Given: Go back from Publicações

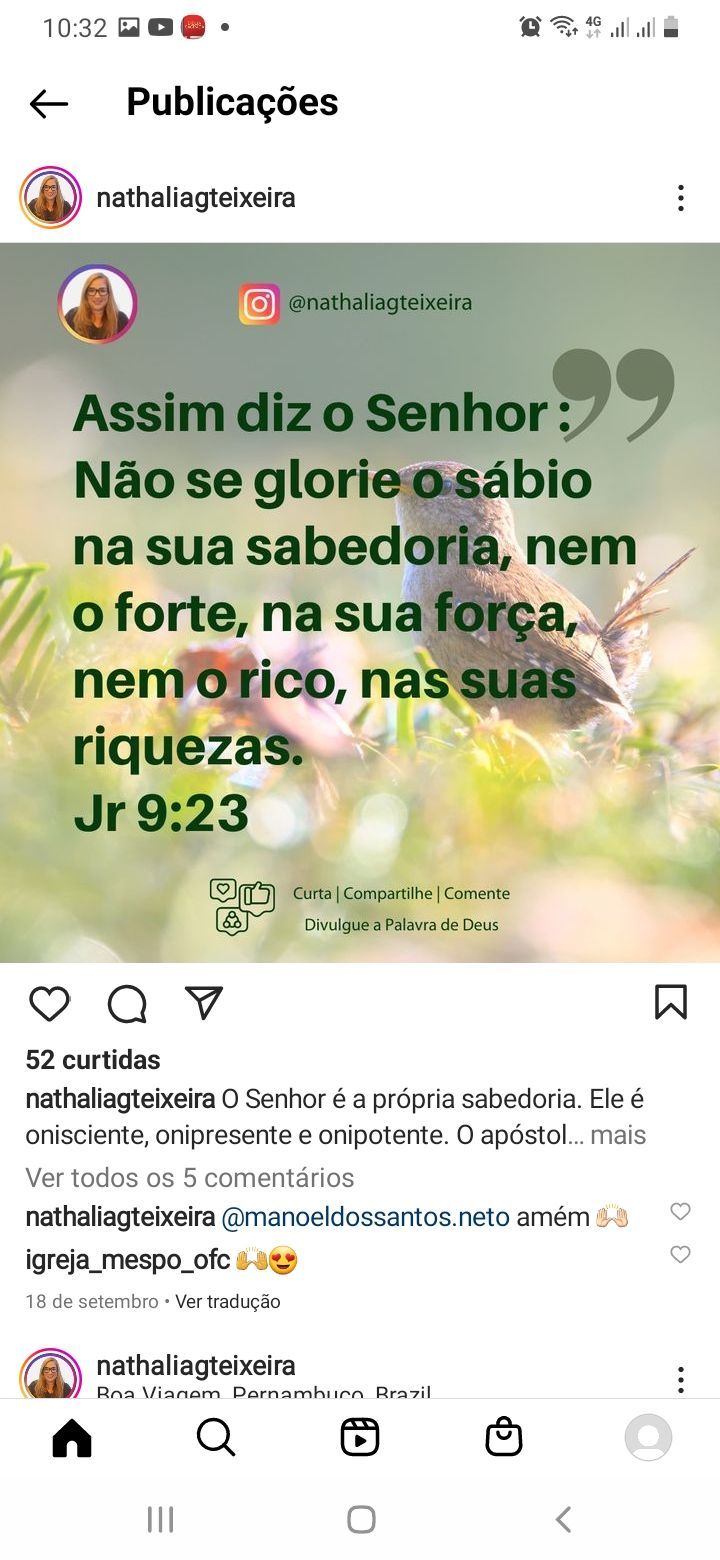Looking at the screenshot, I should coord(48,103).
